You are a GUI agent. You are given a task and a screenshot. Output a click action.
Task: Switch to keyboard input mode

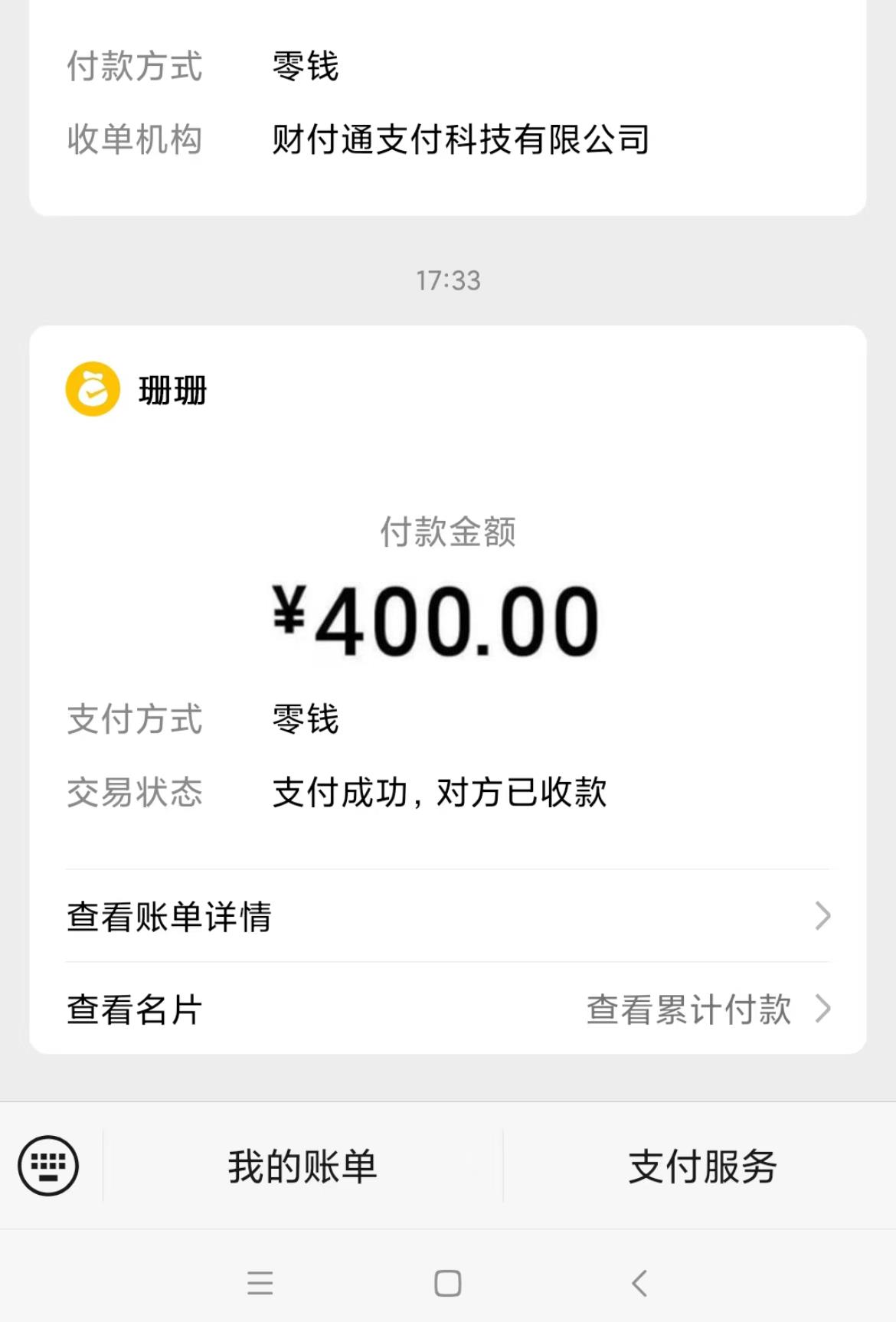tap(48, 1166)
